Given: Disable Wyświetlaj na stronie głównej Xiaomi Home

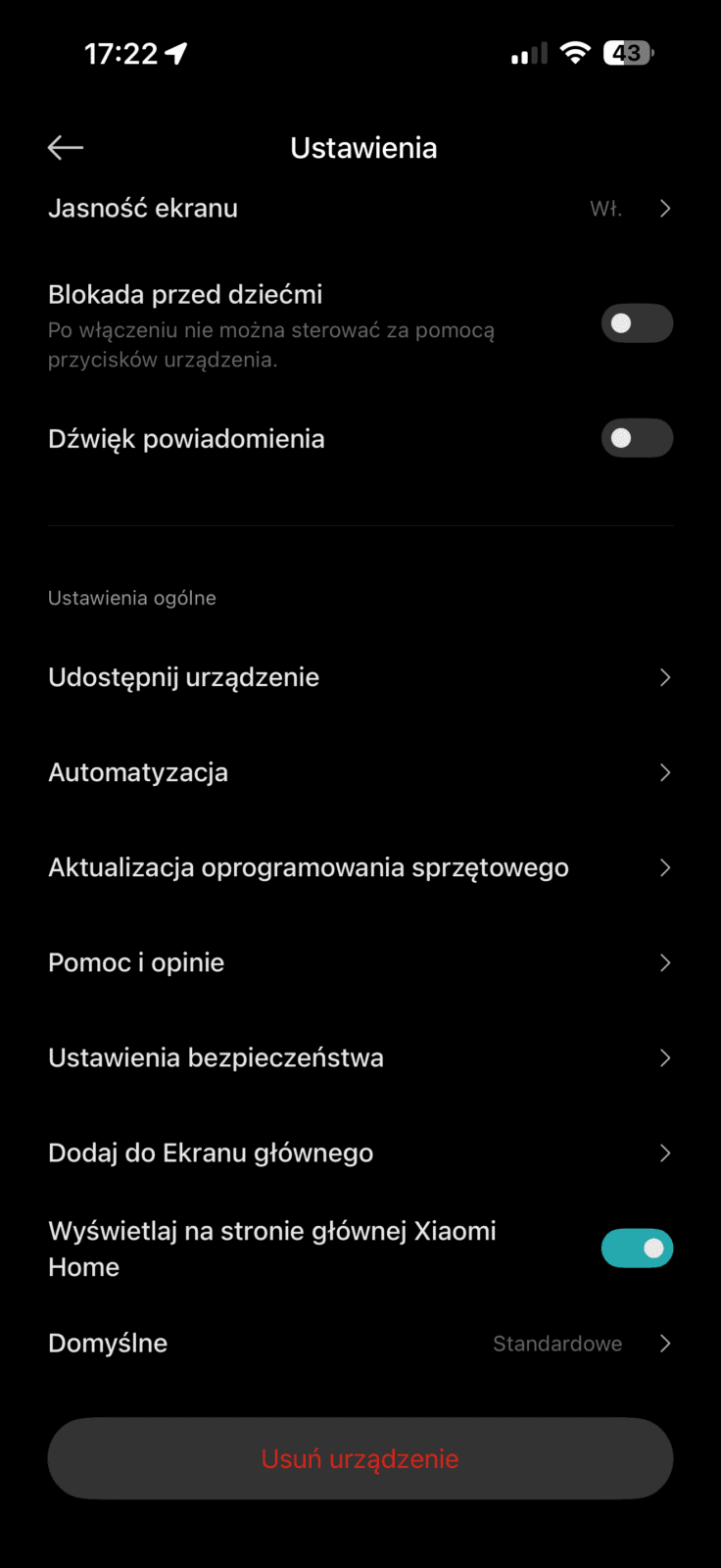Looking at the screenshot, I should pyautogui.click(x=637, y=1248).
